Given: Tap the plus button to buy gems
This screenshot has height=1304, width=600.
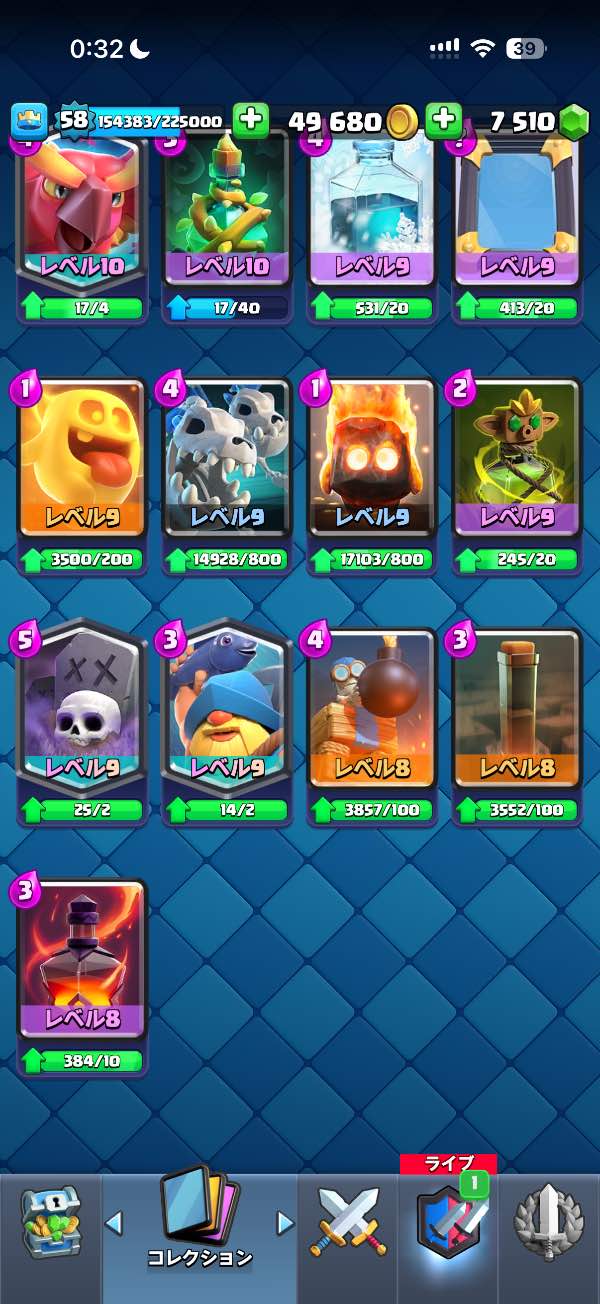Looking at the screenshot, I should (443, 121).
